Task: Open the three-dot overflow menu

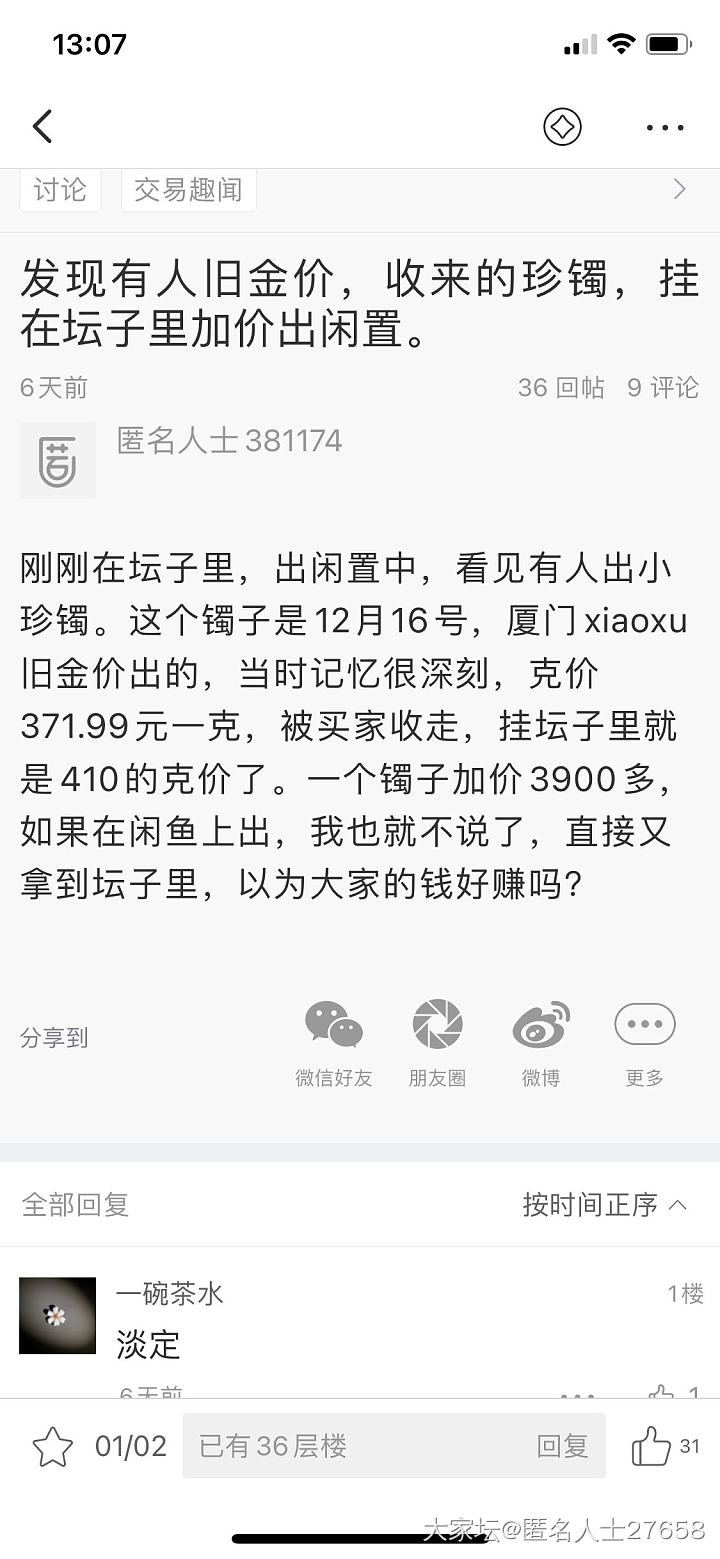Action: coord(665,128)
